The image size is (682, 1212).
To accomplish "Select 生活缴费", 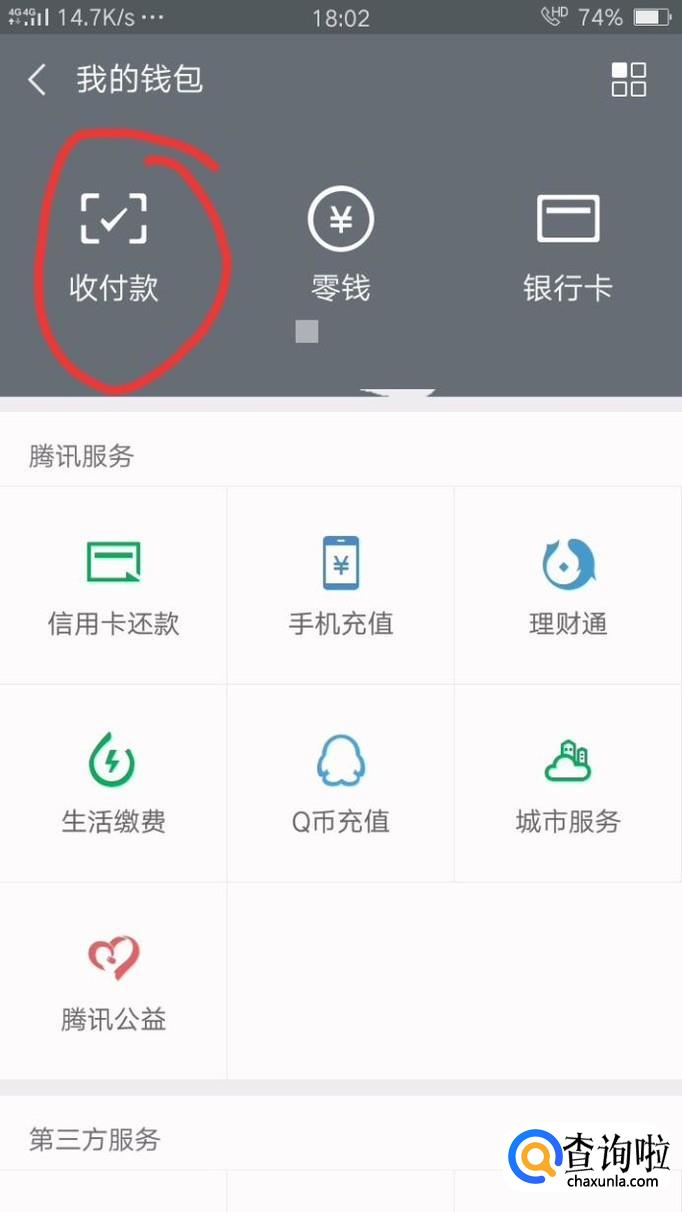I will pos(113,784).
